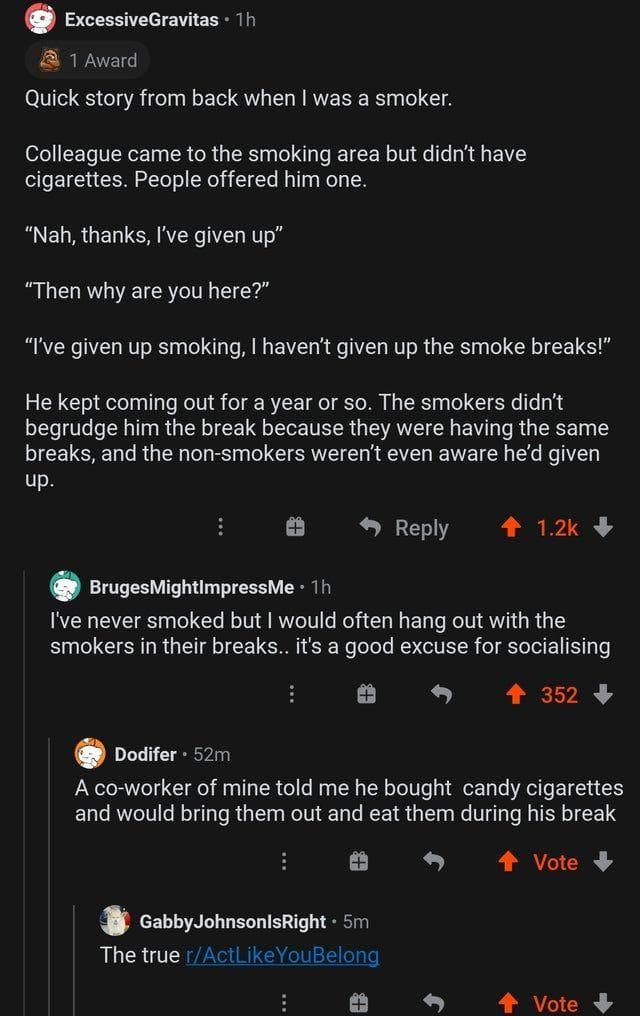
Task: Open Dodifer's user profile
Action: (x=145, y=753)
